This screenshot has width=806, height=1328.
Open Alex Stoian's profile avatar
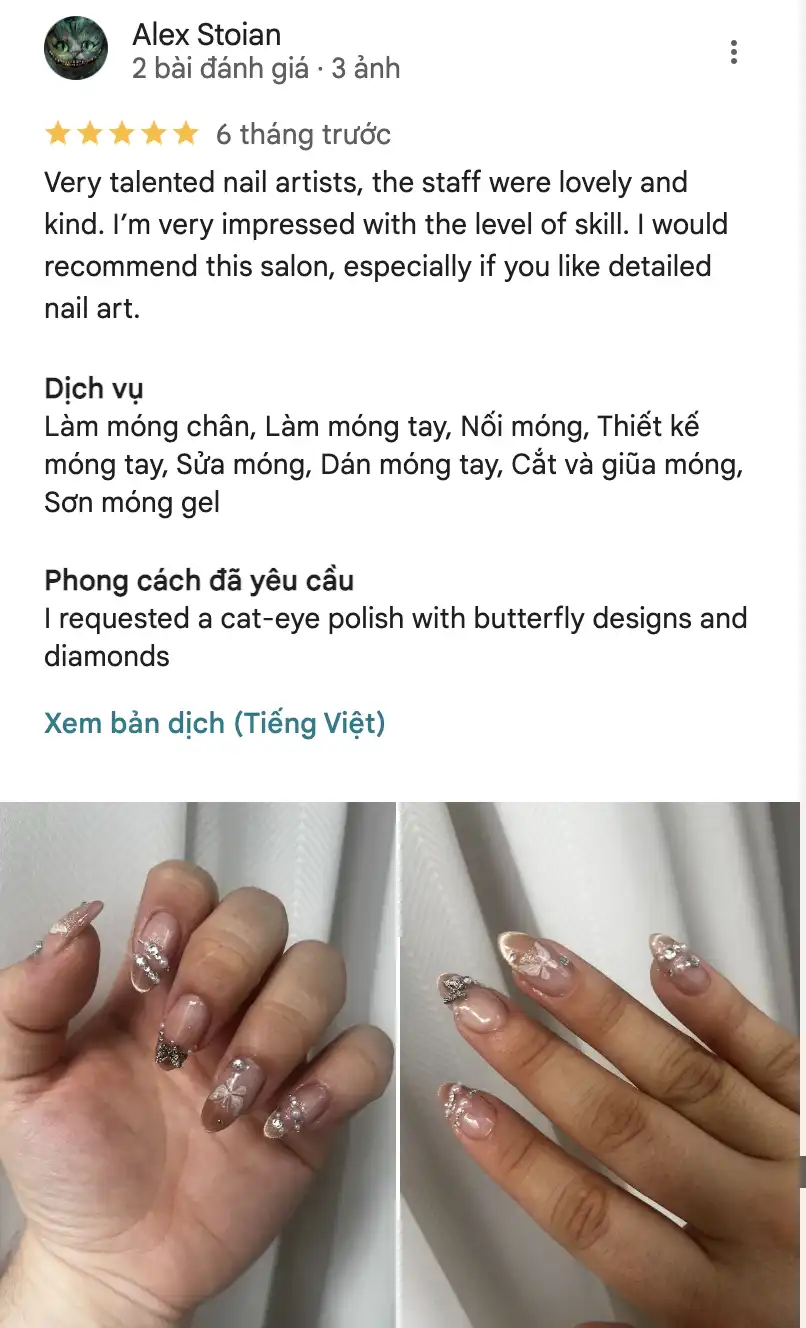[x=76, y=48]
